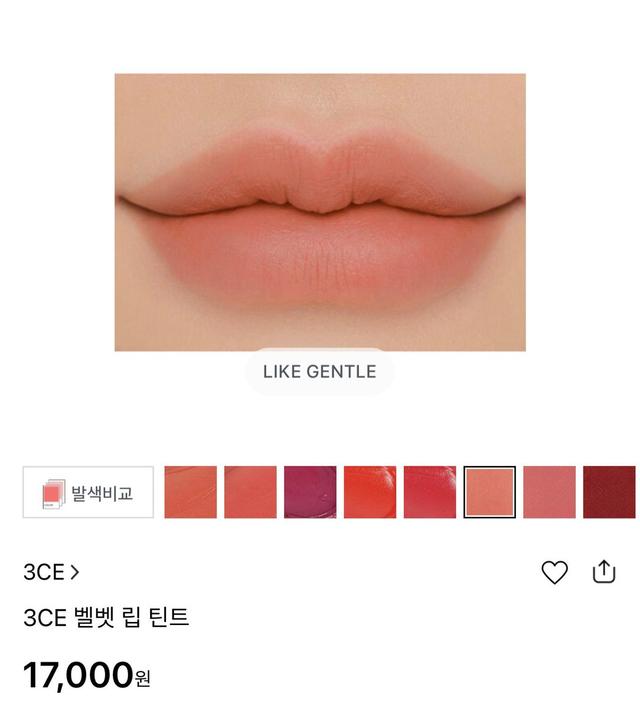Pick the deep burgundy red swatch
640x708 pixels.
[x=609, y=492]
